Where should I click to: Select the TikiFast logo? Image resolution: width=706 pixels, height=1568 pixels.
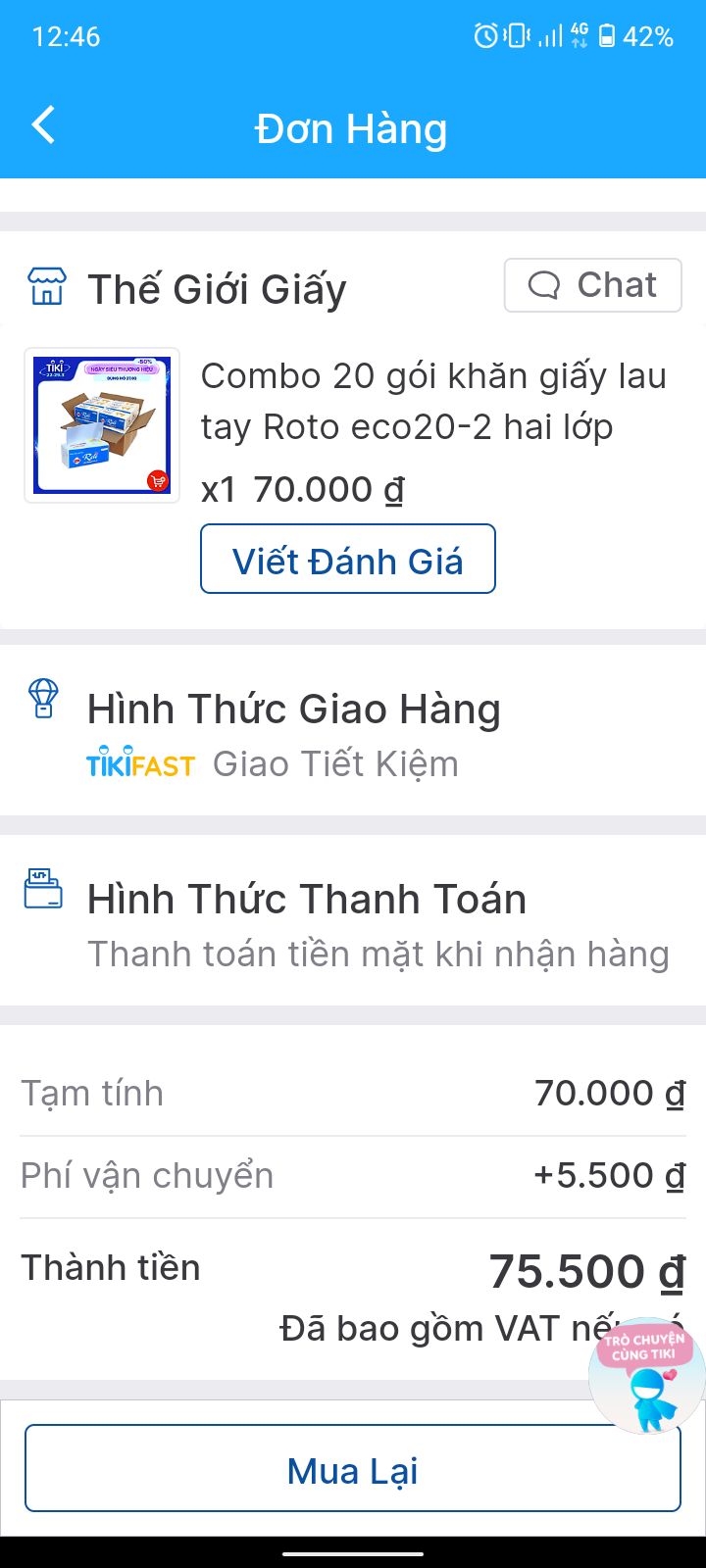point(139,763)
